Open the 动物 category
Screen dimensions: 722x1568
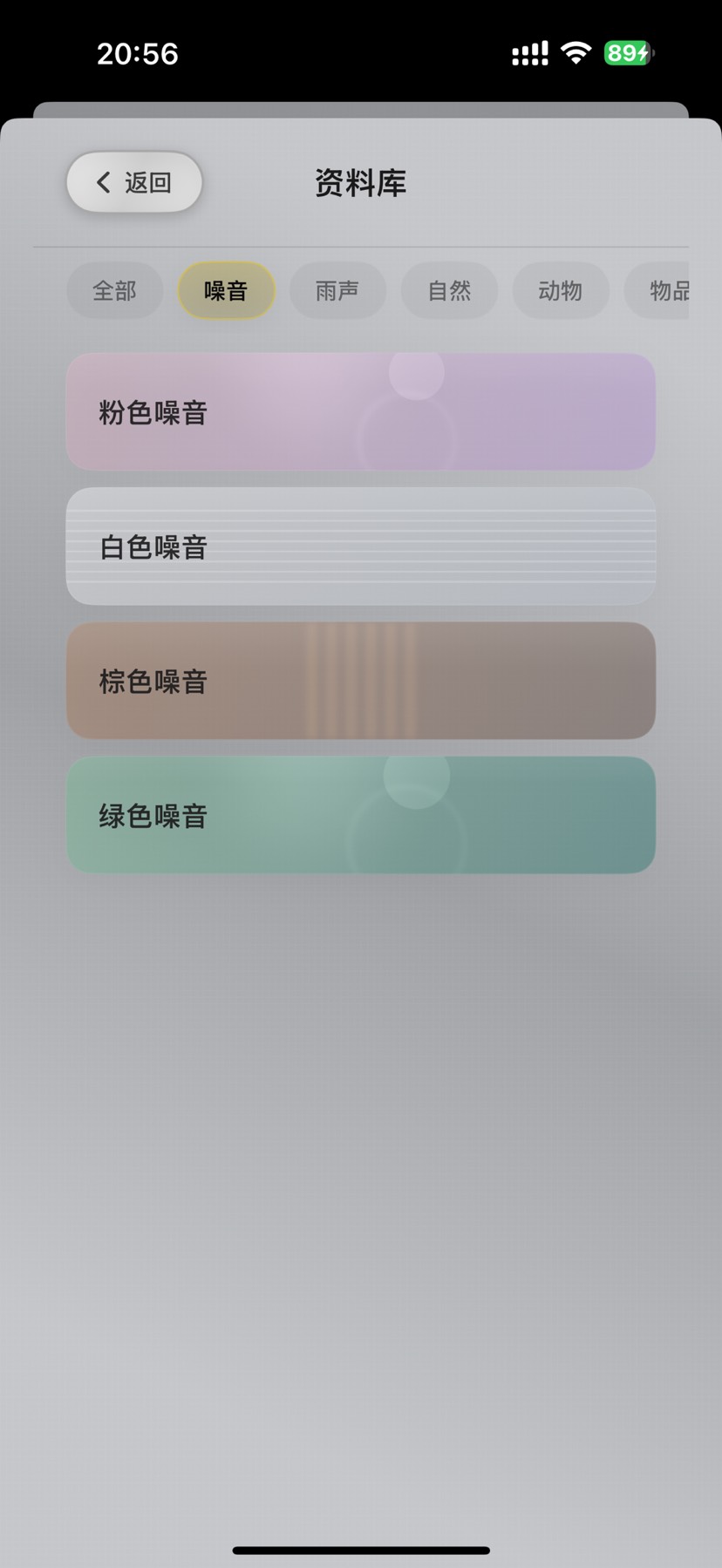560,290
